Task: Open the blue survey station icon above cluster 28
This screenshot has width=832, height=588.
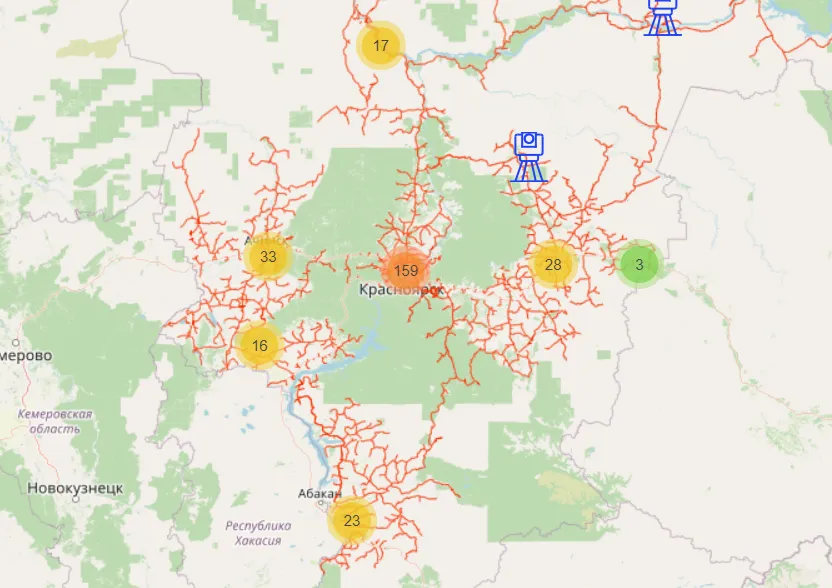Action: pyautogui.click(x=529, y=157)
